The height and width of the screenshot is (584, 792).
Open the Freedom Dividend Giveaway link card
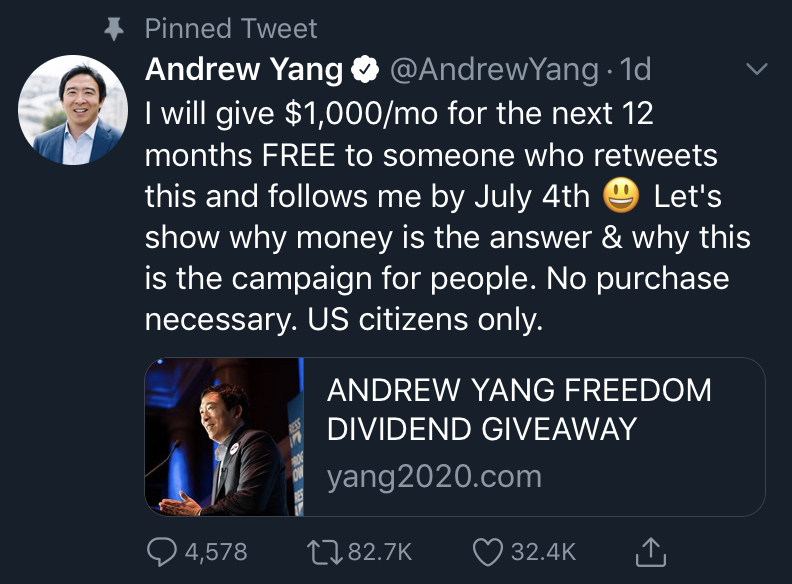(455, 437)
